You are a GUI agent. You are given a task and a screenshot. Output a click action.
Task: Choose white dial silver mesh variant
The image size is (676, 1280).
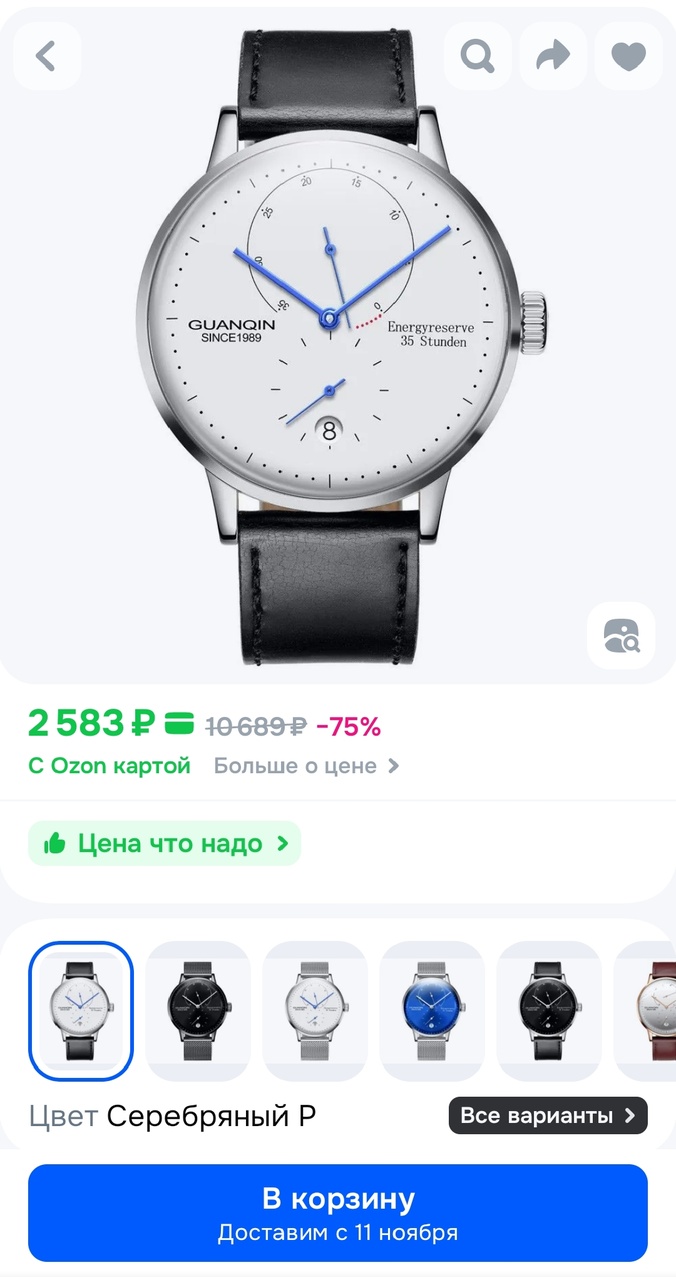point(314,1010)
